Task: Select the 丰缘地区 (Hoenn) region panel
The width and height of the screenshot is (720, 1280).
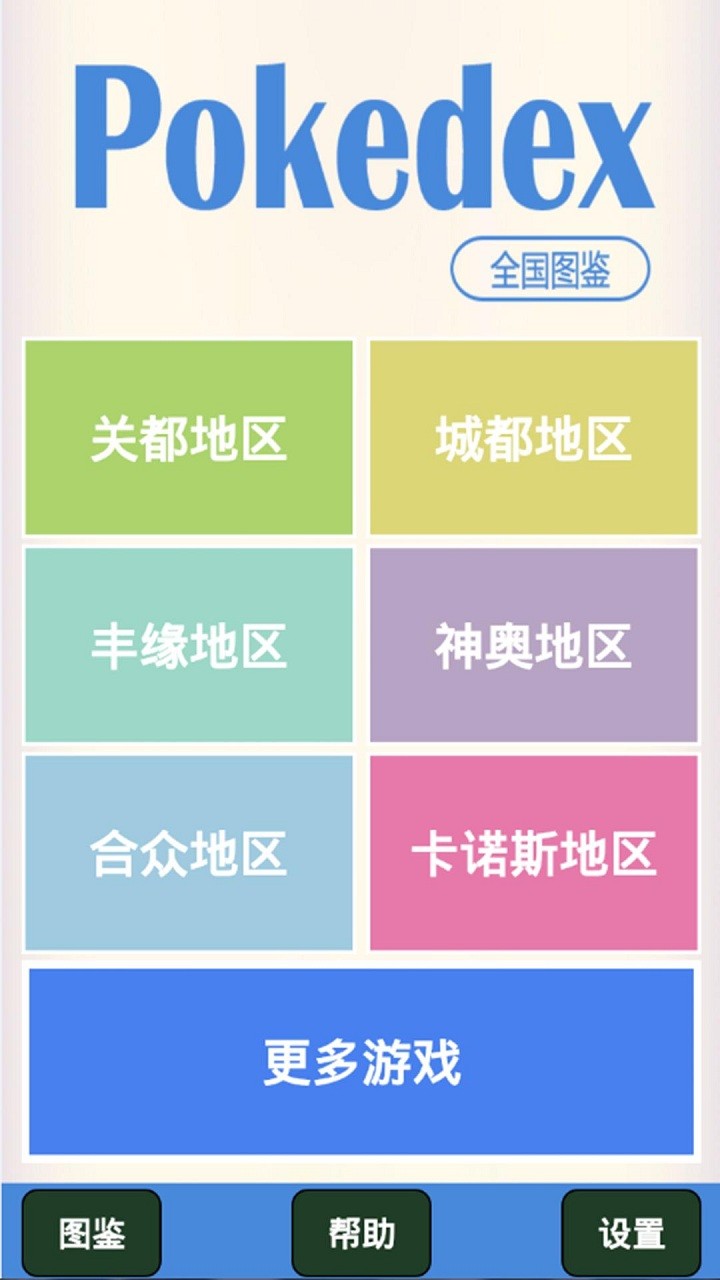Action: click(x=190, y=645)
